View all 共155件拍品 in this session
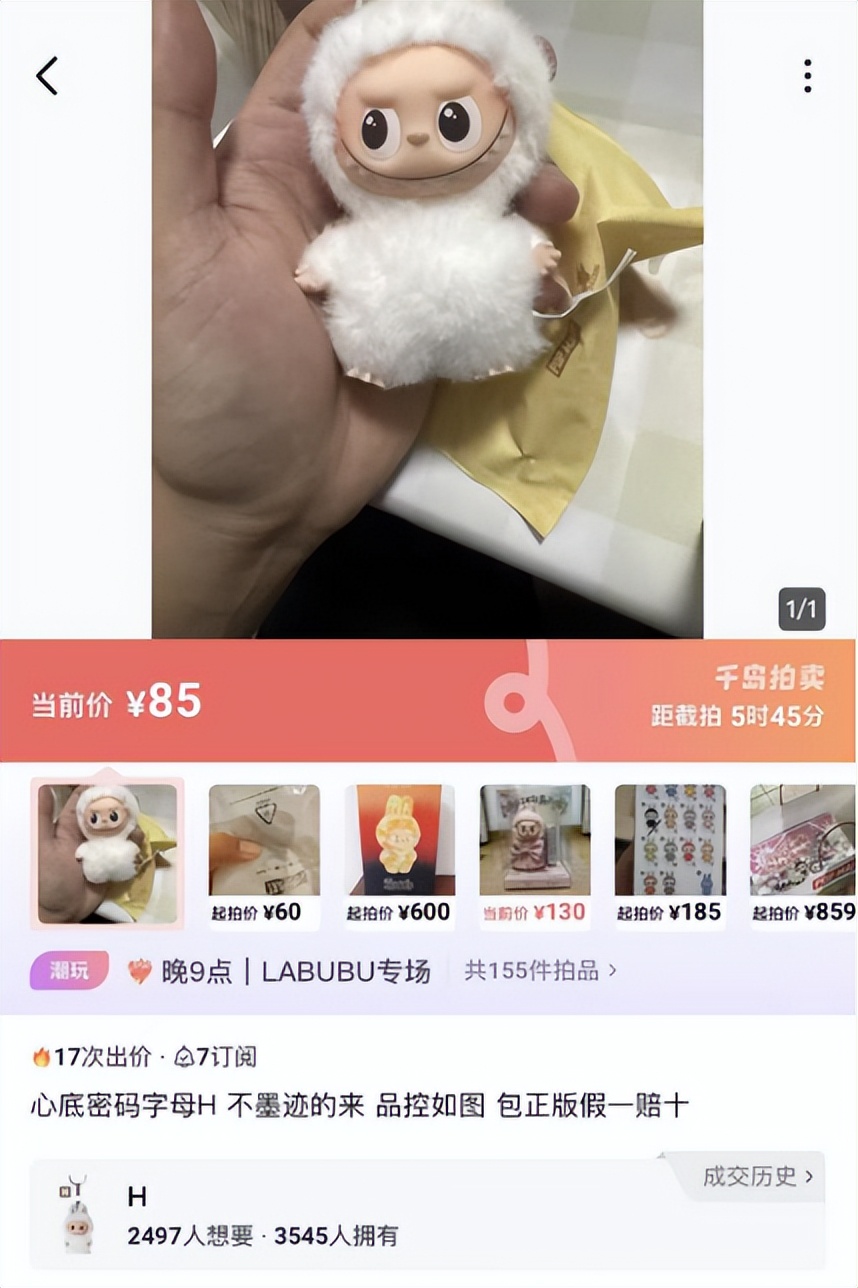This screenshot has width=858, height=1288. (540, 970)
